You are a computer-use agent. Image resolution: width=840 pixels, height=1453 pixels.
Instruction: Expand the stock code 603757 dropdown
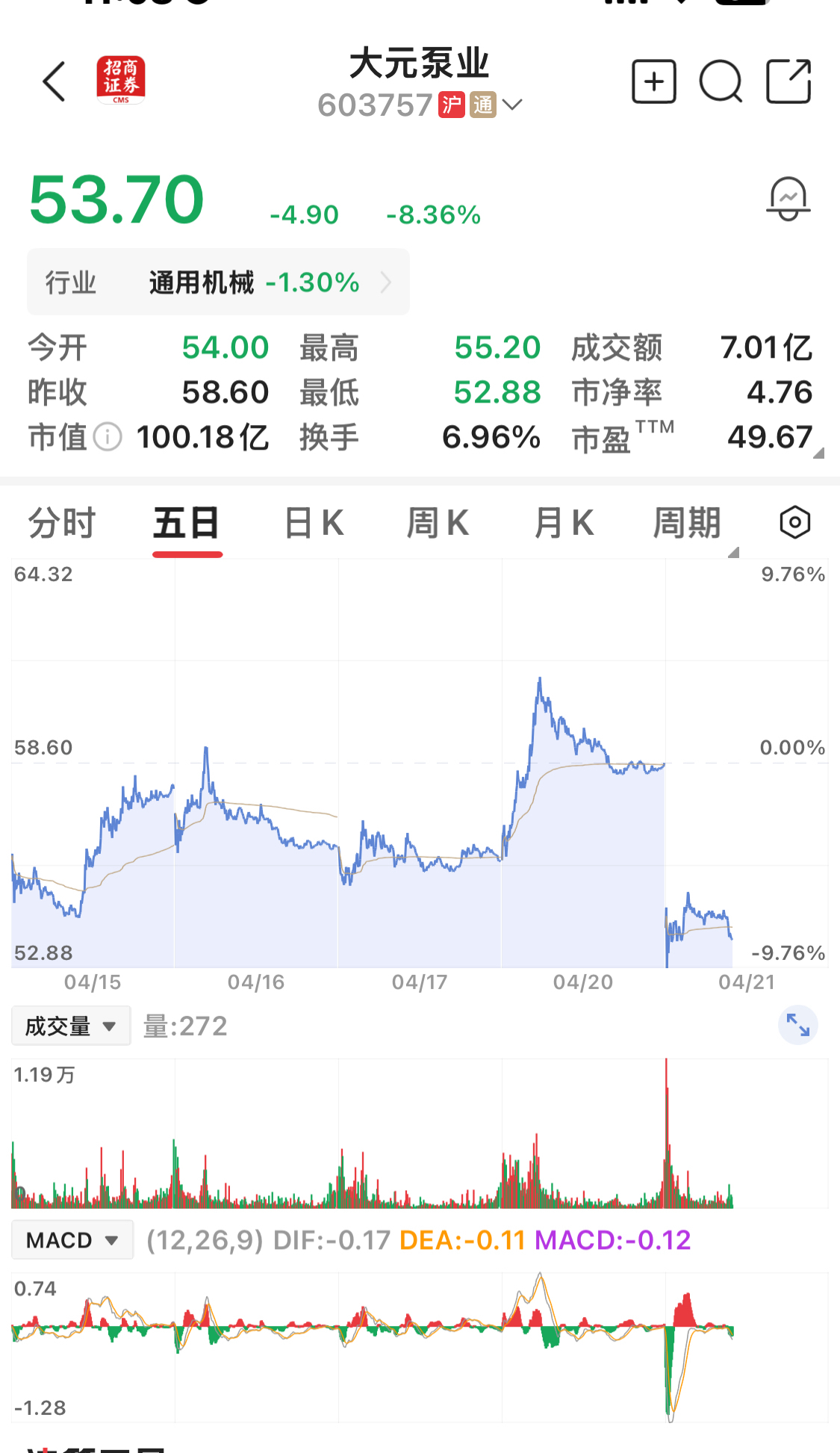pos(512,105)
